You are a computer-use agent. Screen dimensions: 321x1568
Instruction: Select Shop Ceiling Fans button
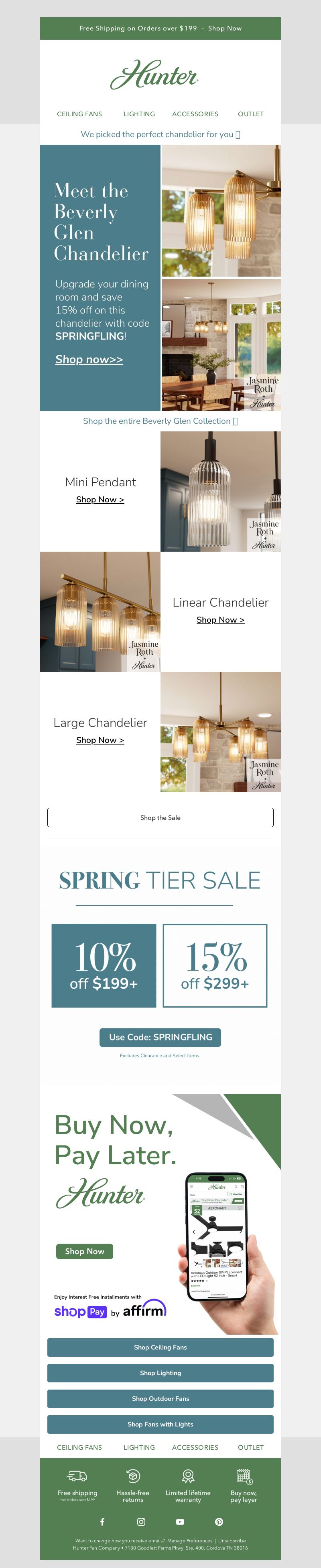click(x=160, y=1347)
